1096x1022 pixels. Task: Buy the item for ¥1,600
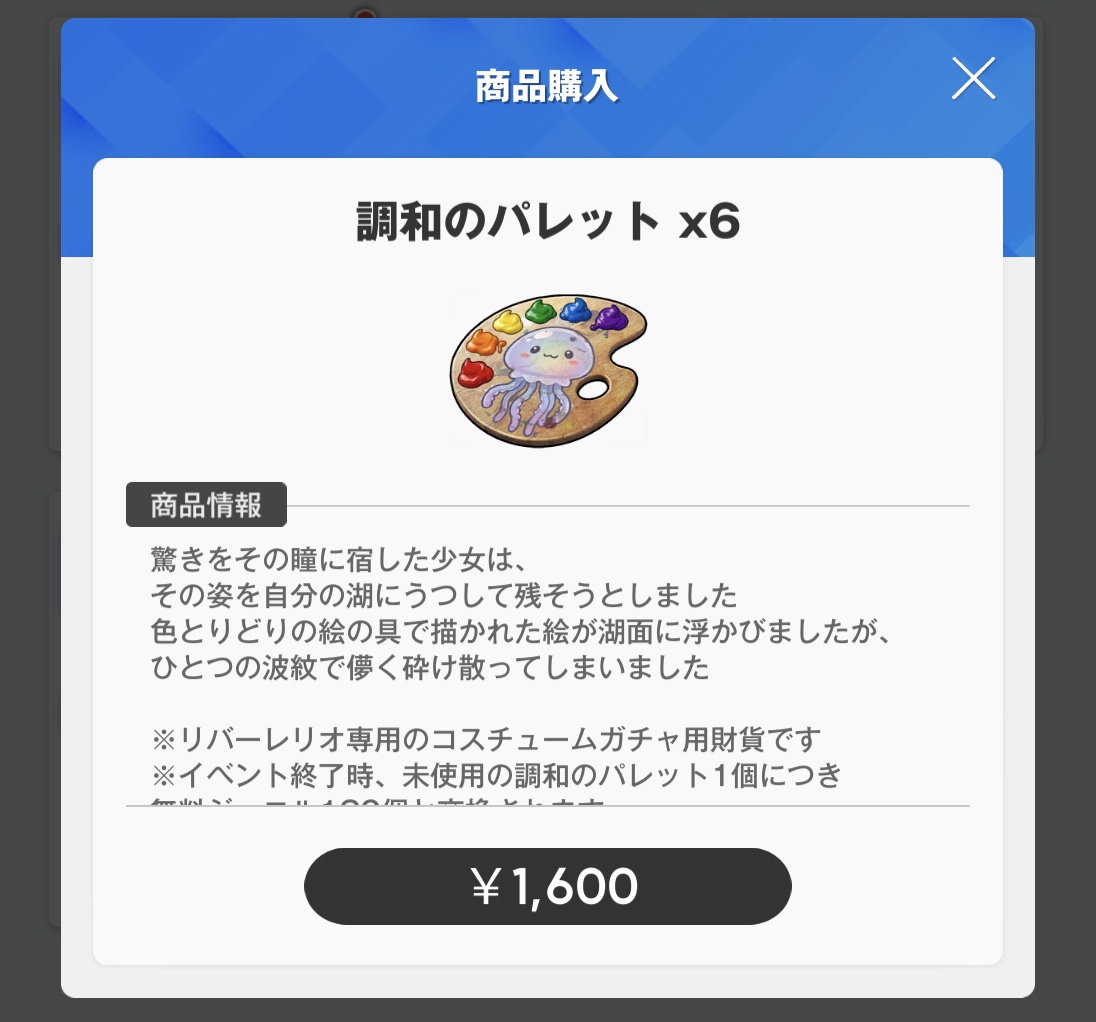tap(547, 886)
